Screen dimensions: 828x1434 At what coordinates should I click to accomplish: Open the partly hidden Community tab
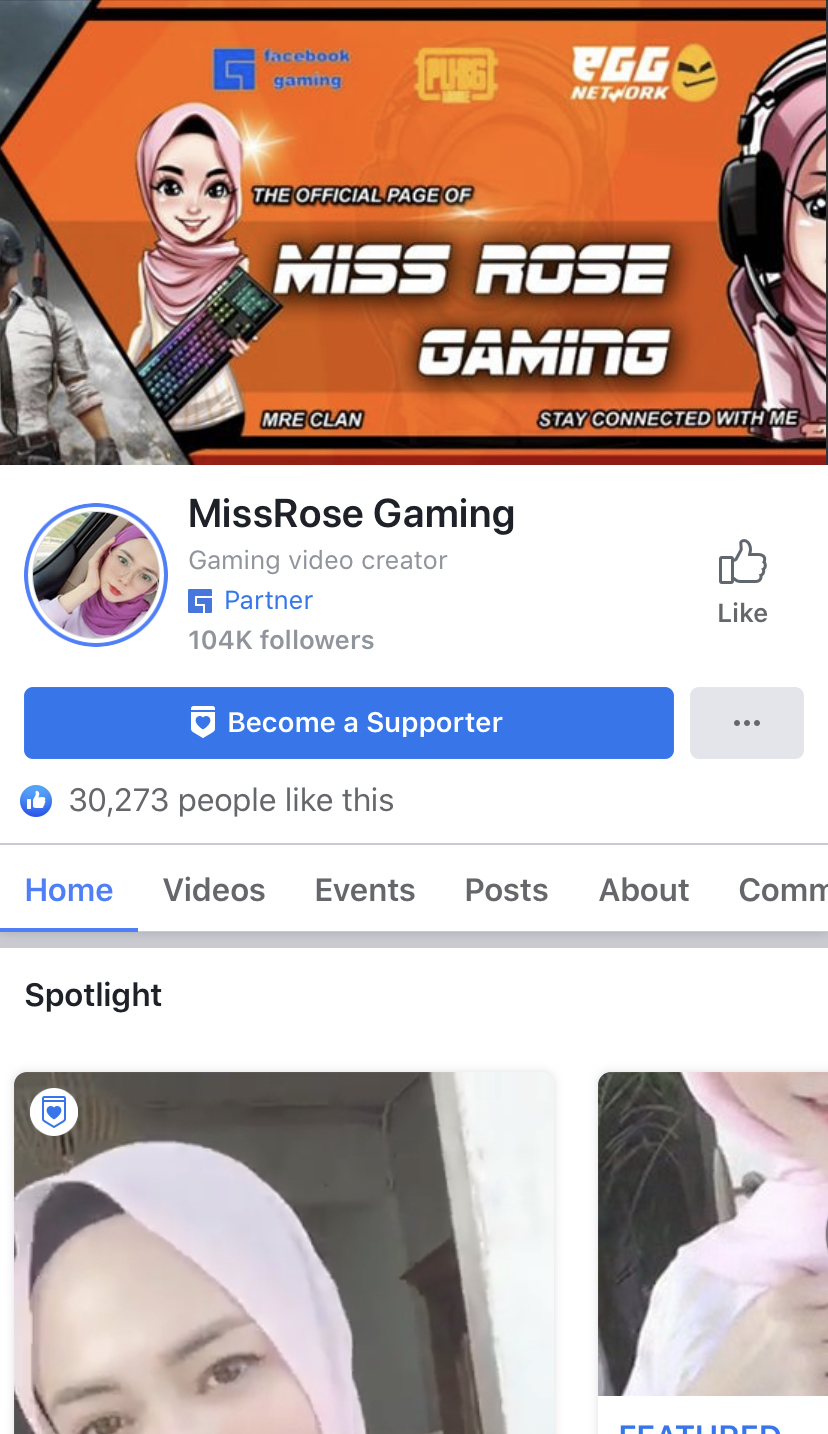(x=782, y=890)
